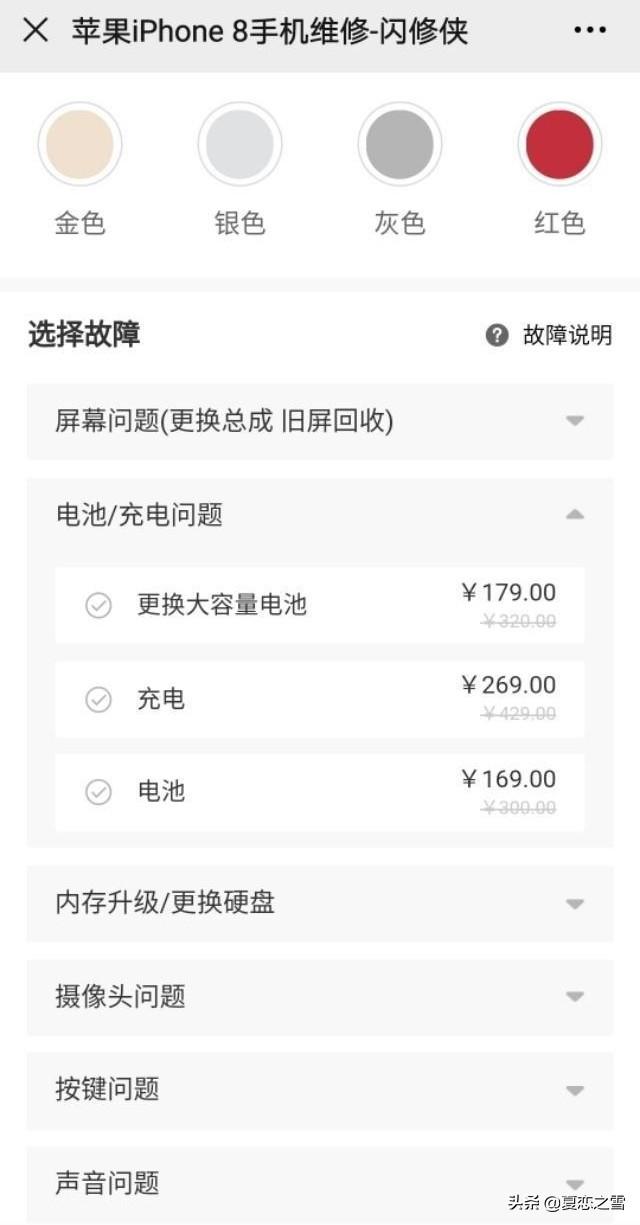The height and width of the screenshot is (1225, 640).
Task: Expand the 摄像头问题 section
Action: coord(320,997)
